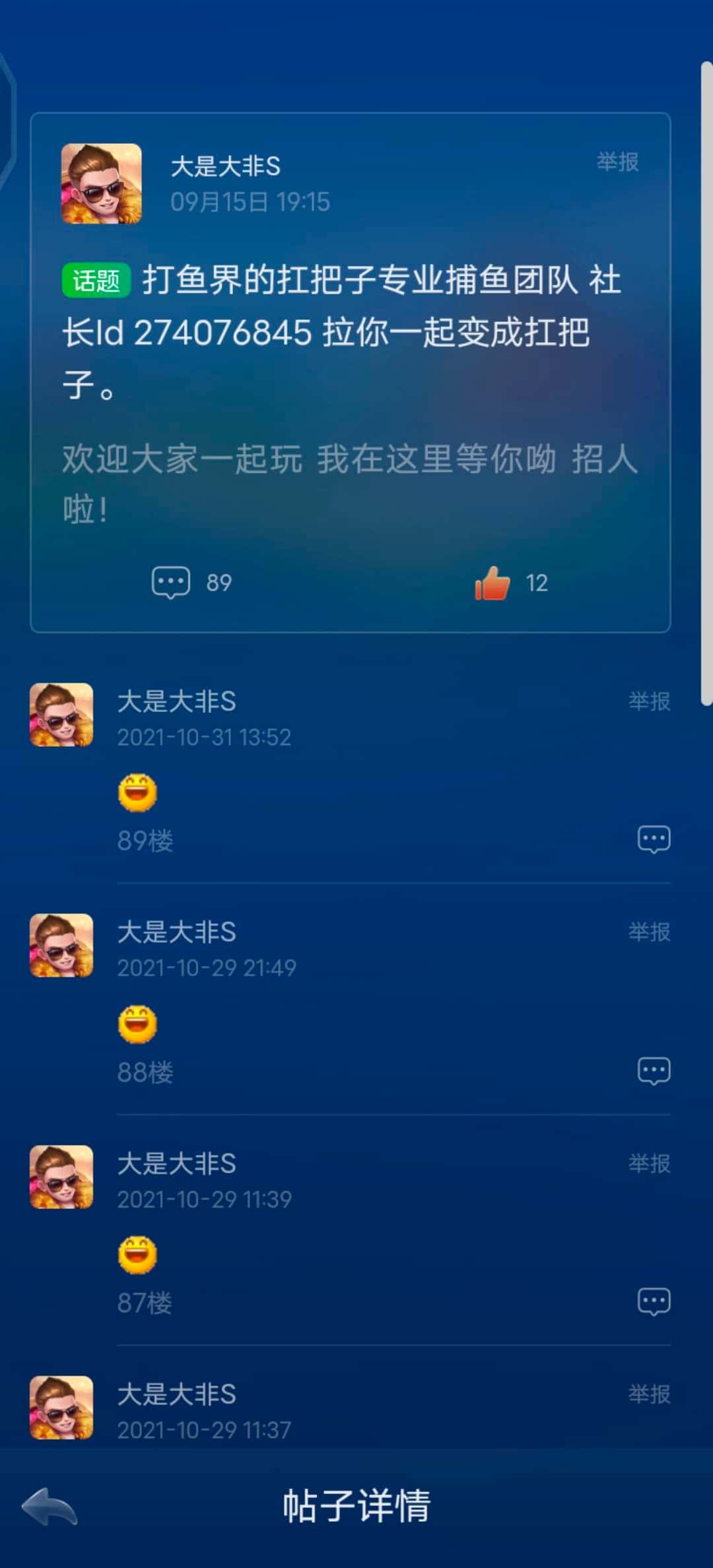The width and height of the screenshot is (713, 1568).
Task: Open comments via the speech bubble icon on main post
Action: (x=169, y=581)
